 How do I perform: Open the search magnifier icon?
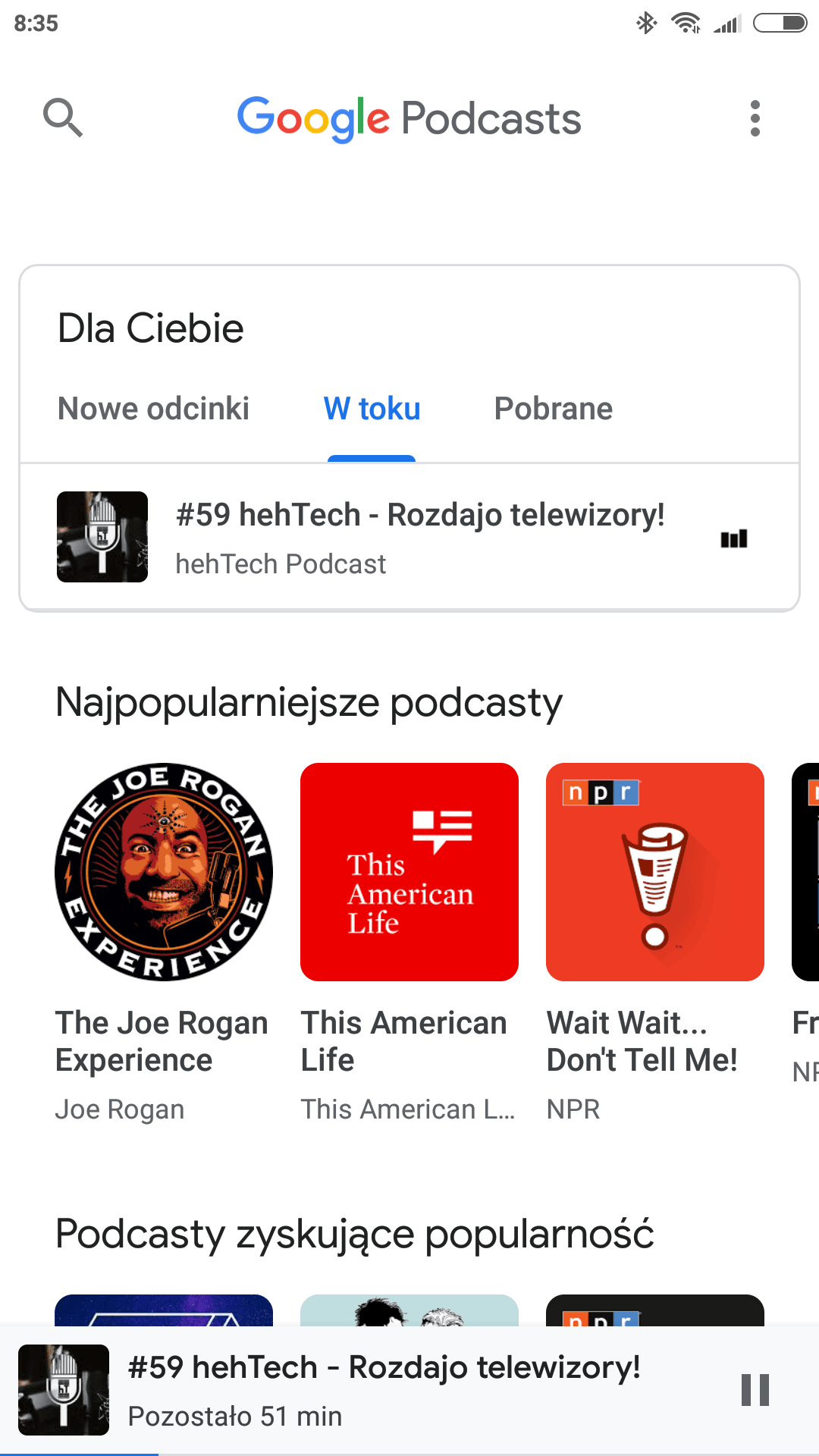click(63, 118)
